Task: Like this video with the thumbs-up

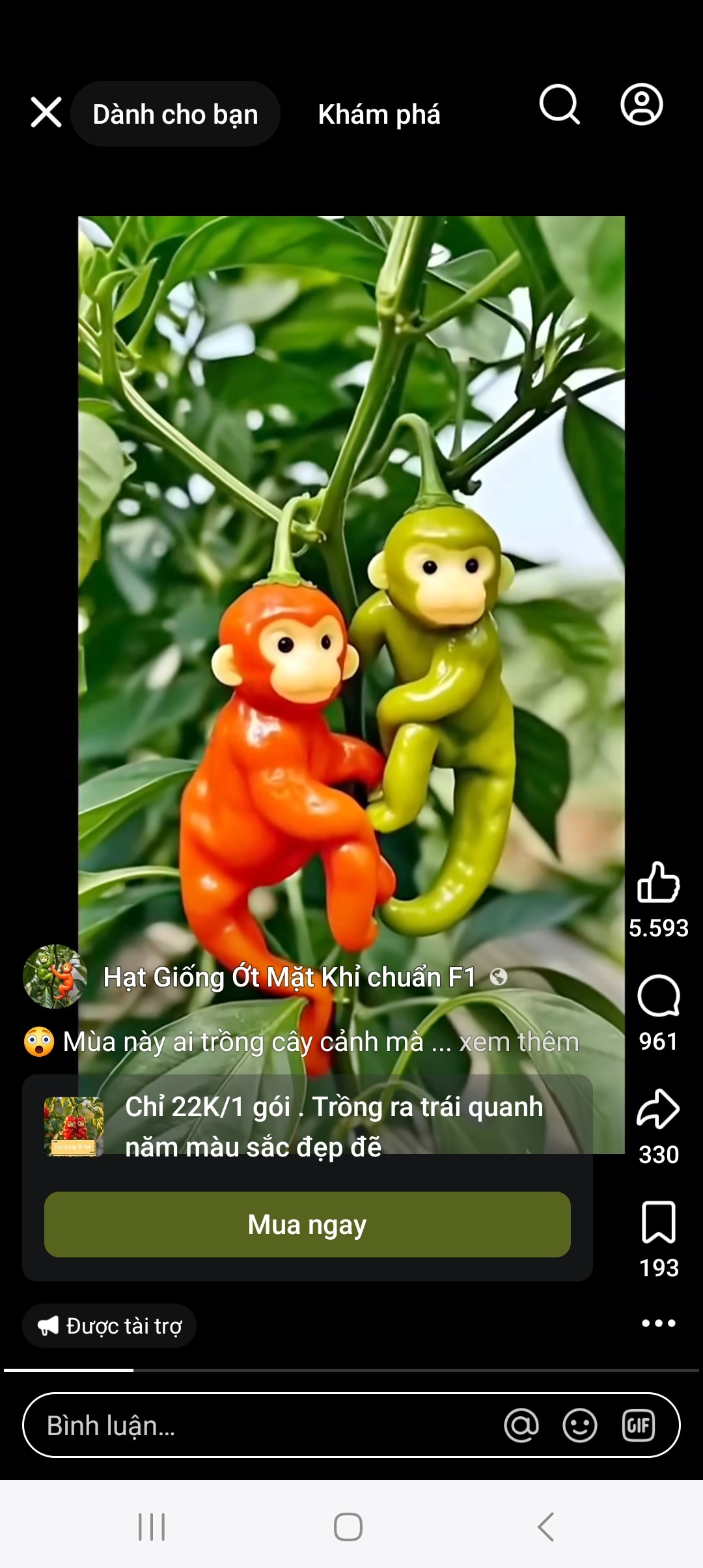Action: pyautogui.click(x=658, y=883)
